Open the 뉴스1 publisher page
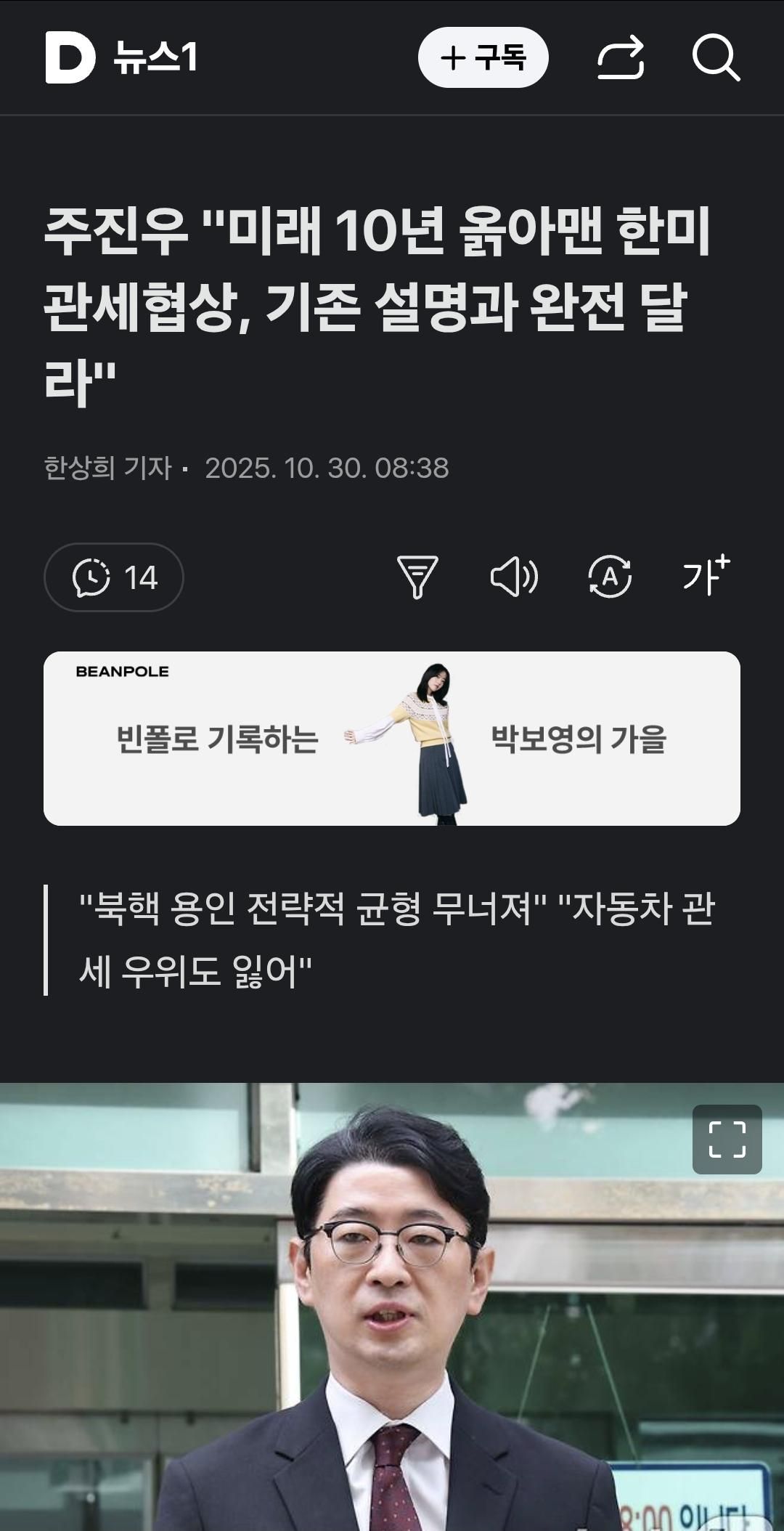The image size is (784, 1531). (x=155, y=57)
